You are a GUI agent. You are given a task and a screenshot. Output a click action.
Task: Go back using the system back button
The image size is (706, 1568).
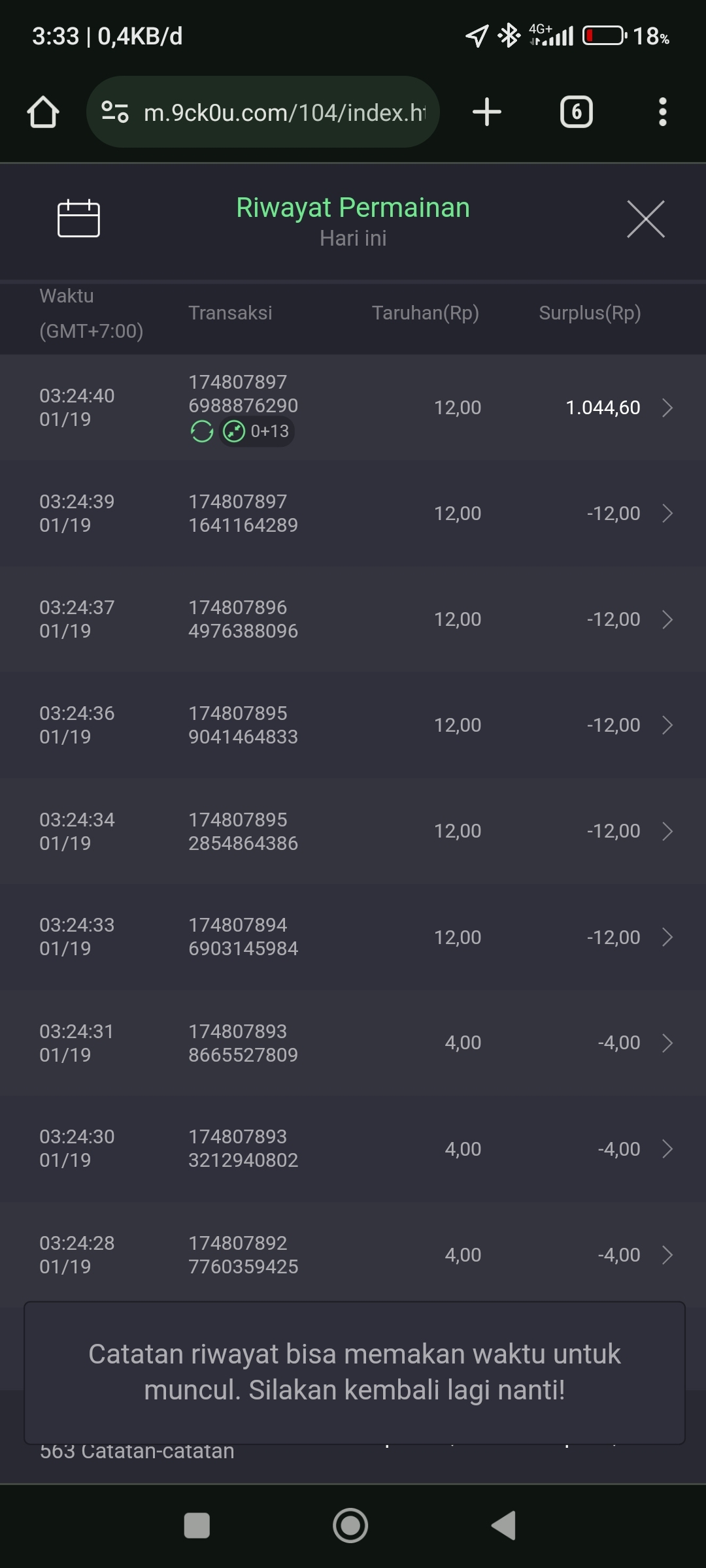[504, 1526]
